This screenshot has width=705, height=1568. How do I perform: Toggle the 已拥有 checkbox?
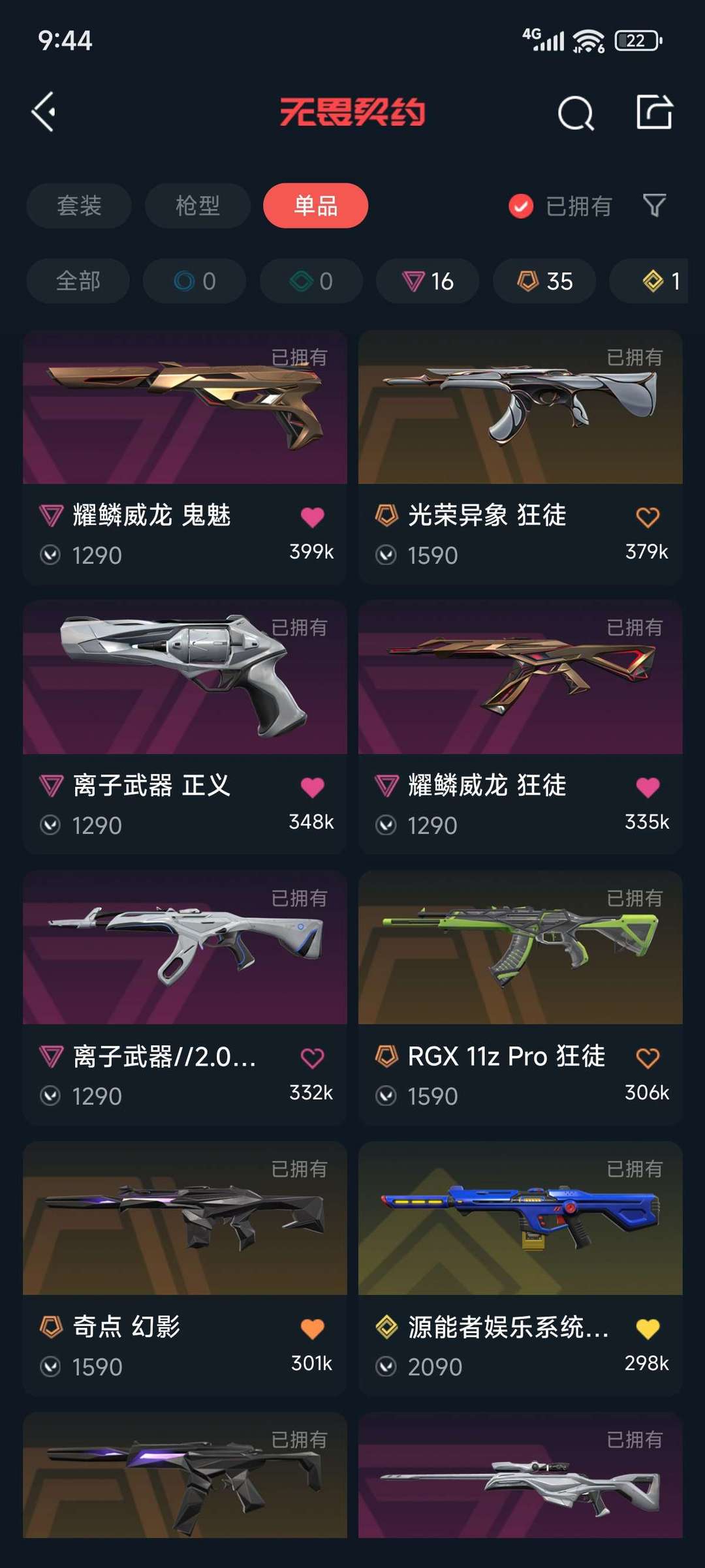(x=521, y=206)
